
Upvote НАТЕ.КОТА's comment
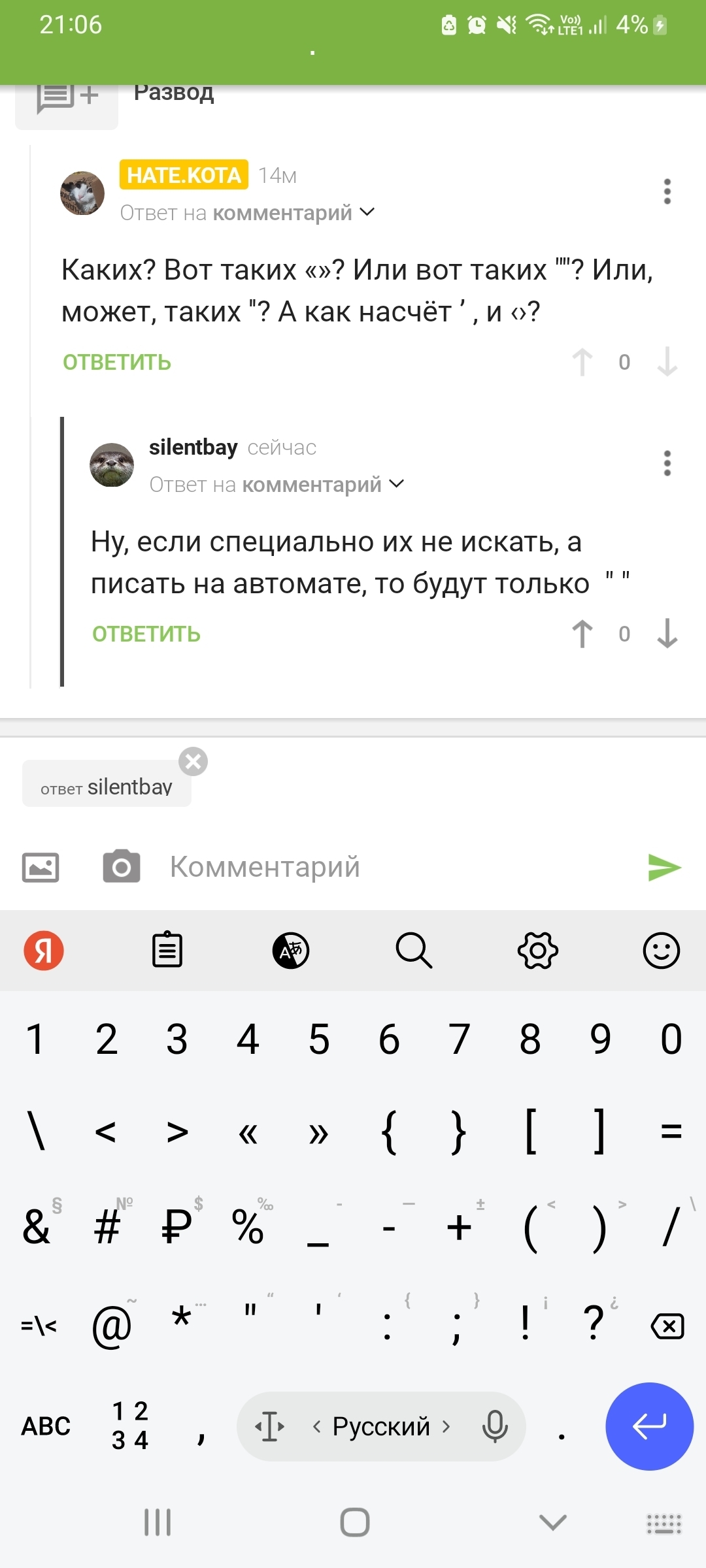pos(582,362)
